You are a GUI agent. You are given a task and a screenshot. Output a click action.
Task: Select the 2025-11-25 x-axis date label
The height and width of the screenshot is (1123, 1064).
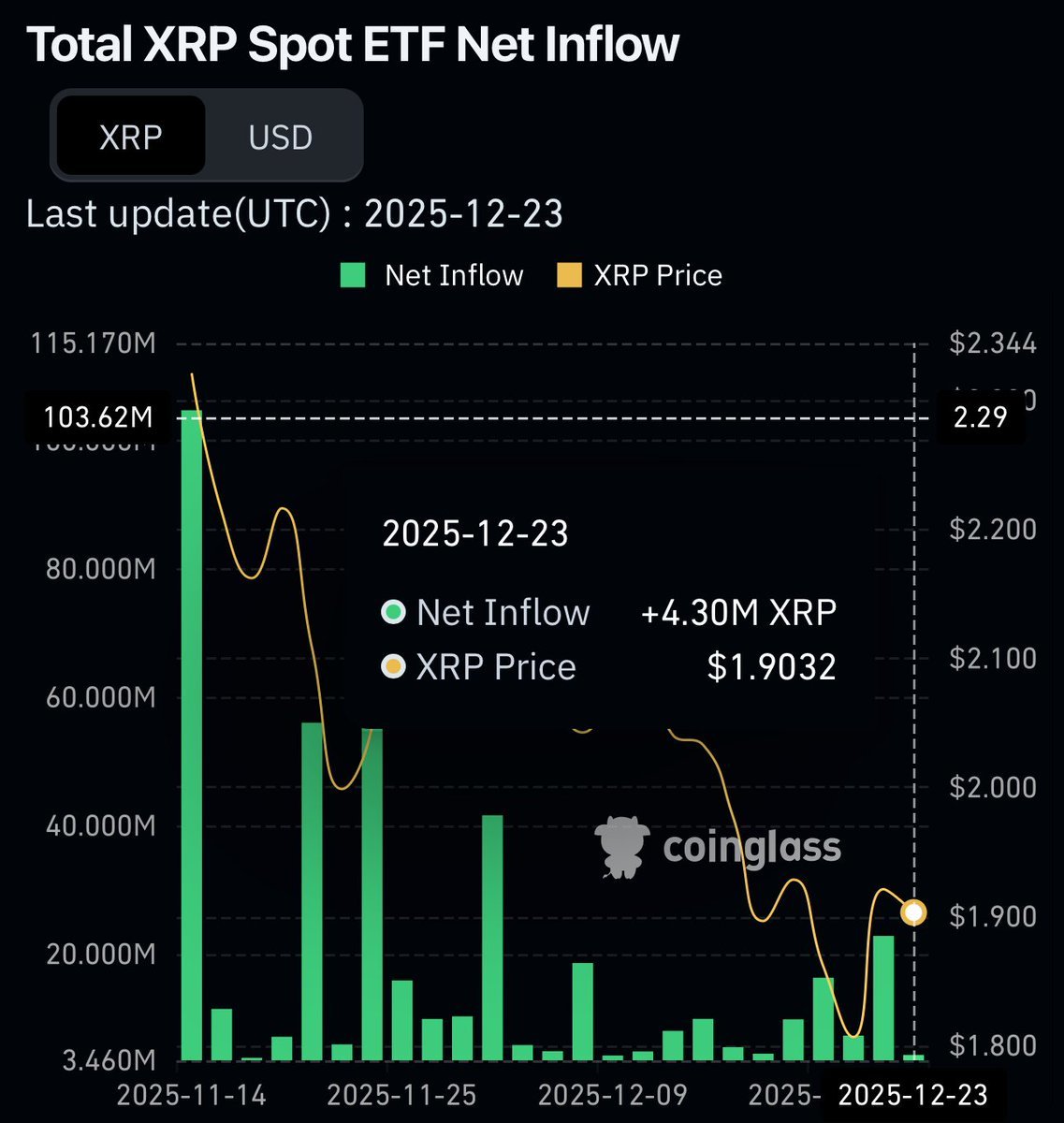coord(402,1092)
